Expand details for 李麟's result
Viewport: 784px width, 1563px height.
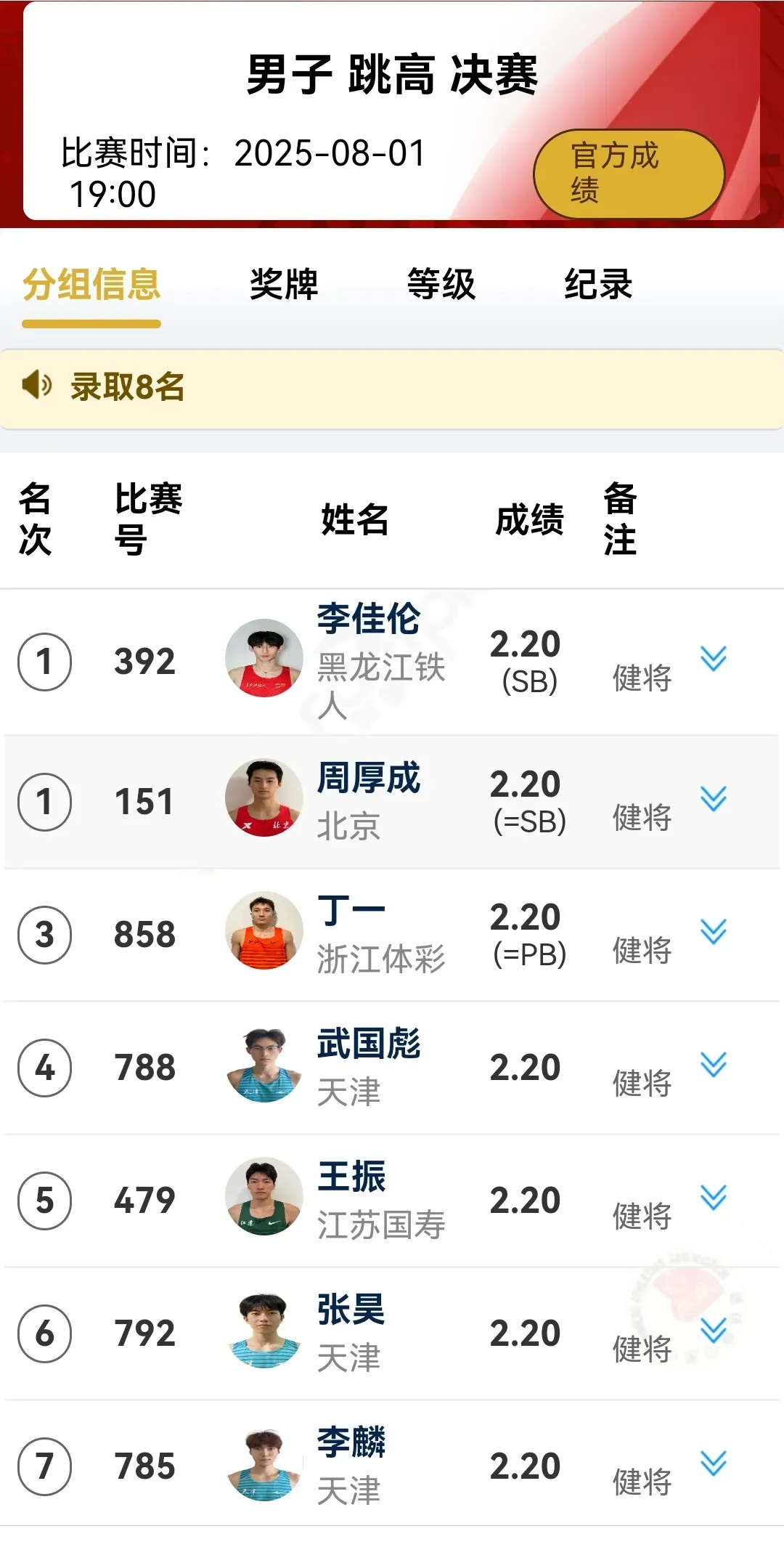point(713,1463)
